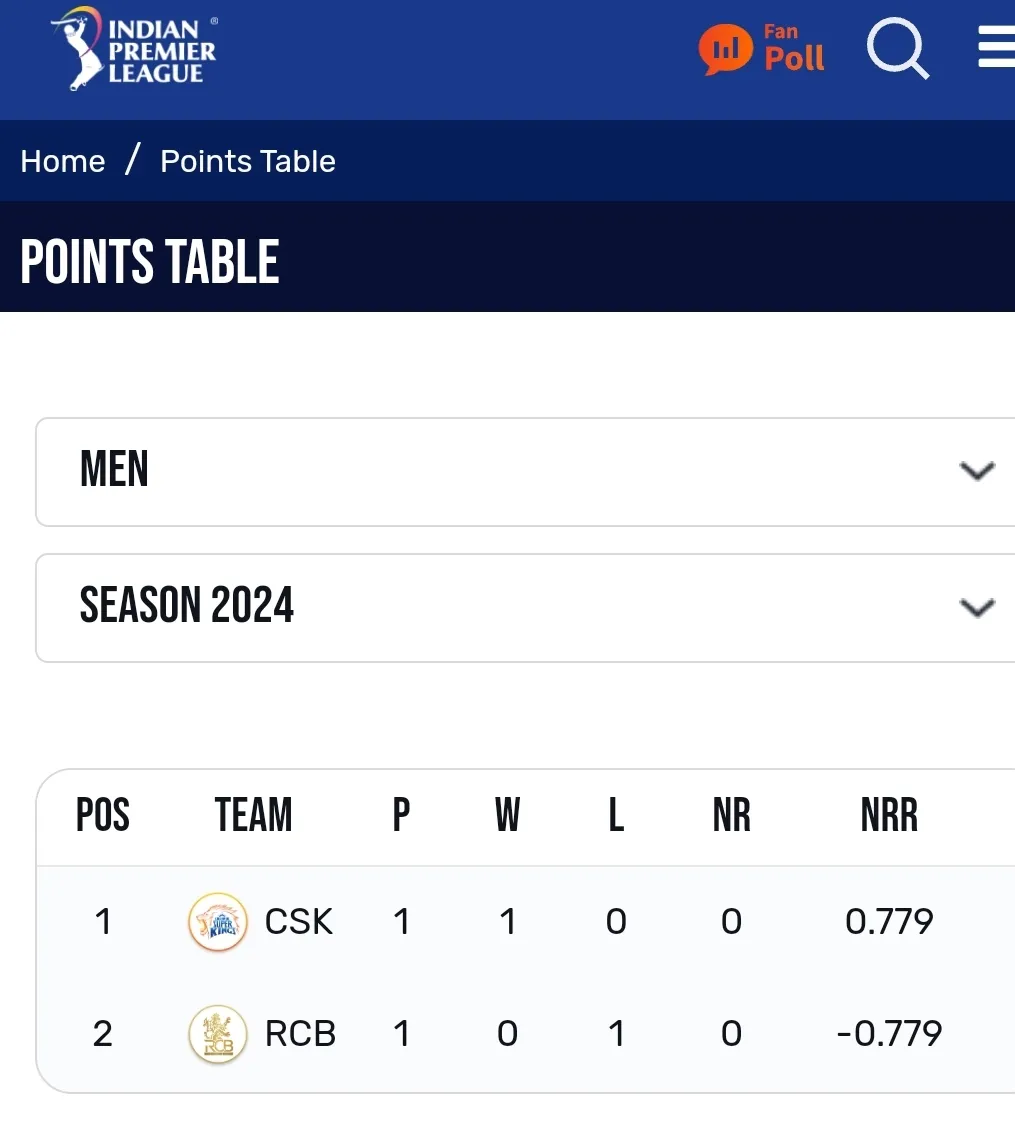
Task: Click the chevron beside MEN
Action: [x=977, y=471]
